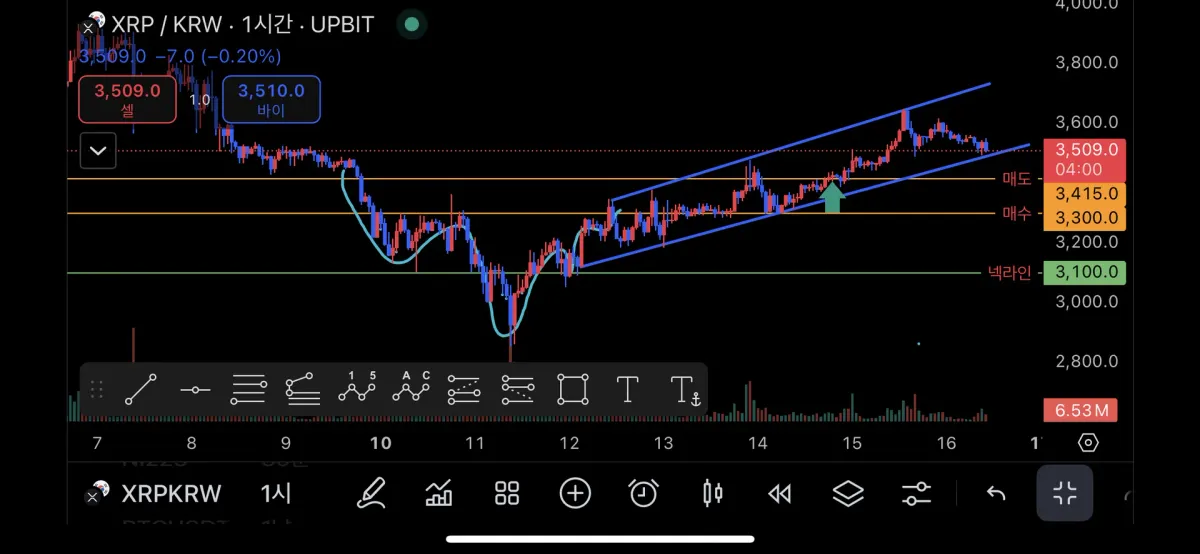Change the candlestick chart type
1200x554 pixels.
(x=712, y=493)
